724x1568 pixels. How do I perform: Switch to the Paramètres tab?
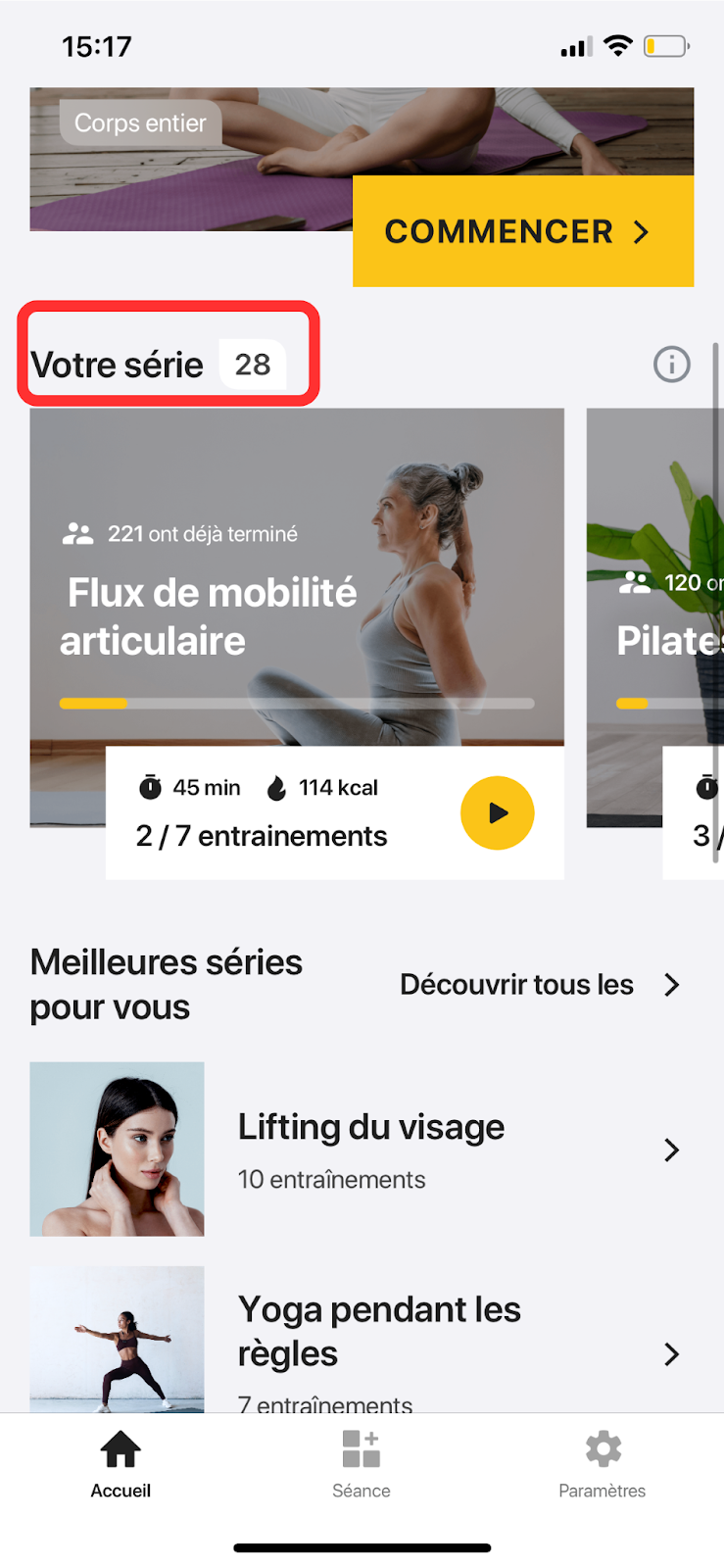pyautogui.click(x=602, y=1464)
